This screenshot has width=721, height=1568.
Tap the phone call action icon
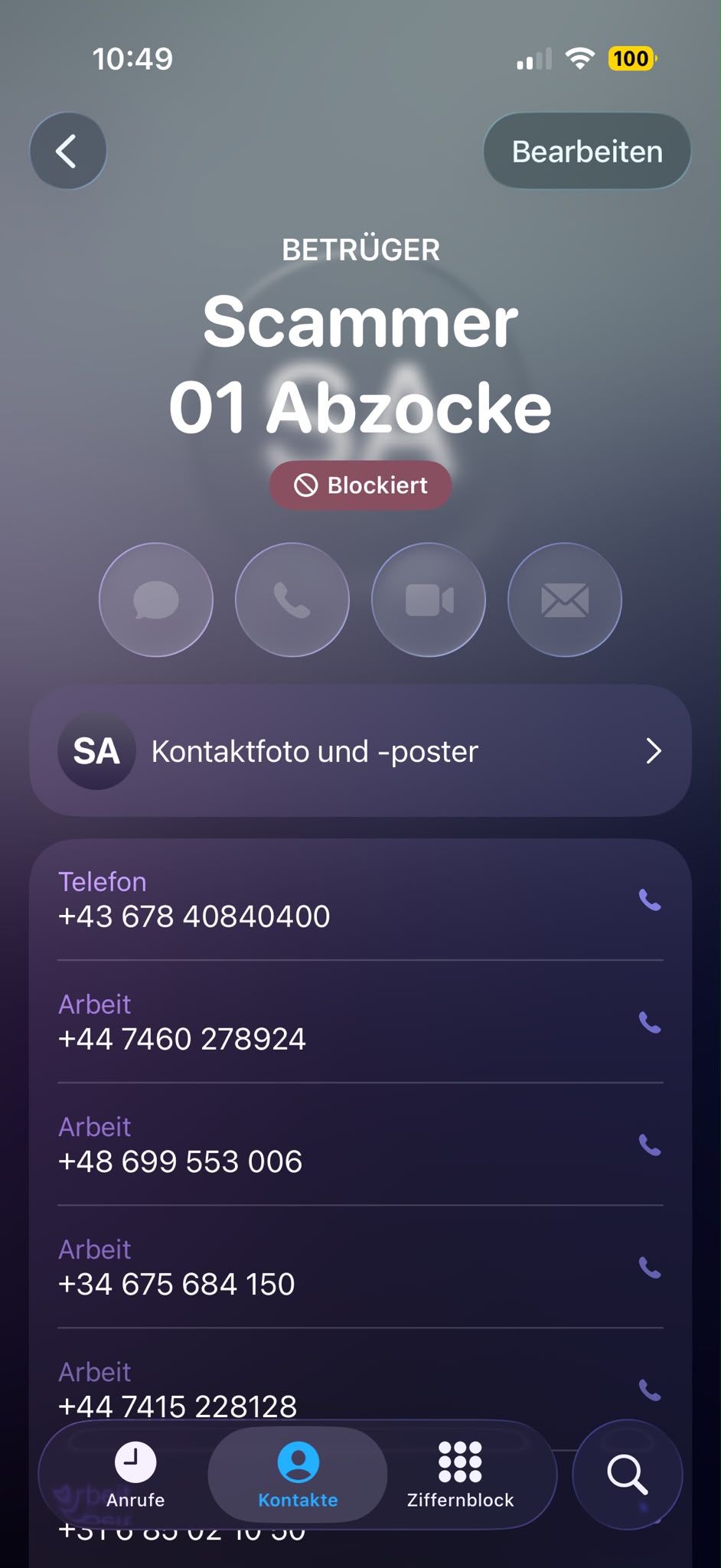point(292,599)
